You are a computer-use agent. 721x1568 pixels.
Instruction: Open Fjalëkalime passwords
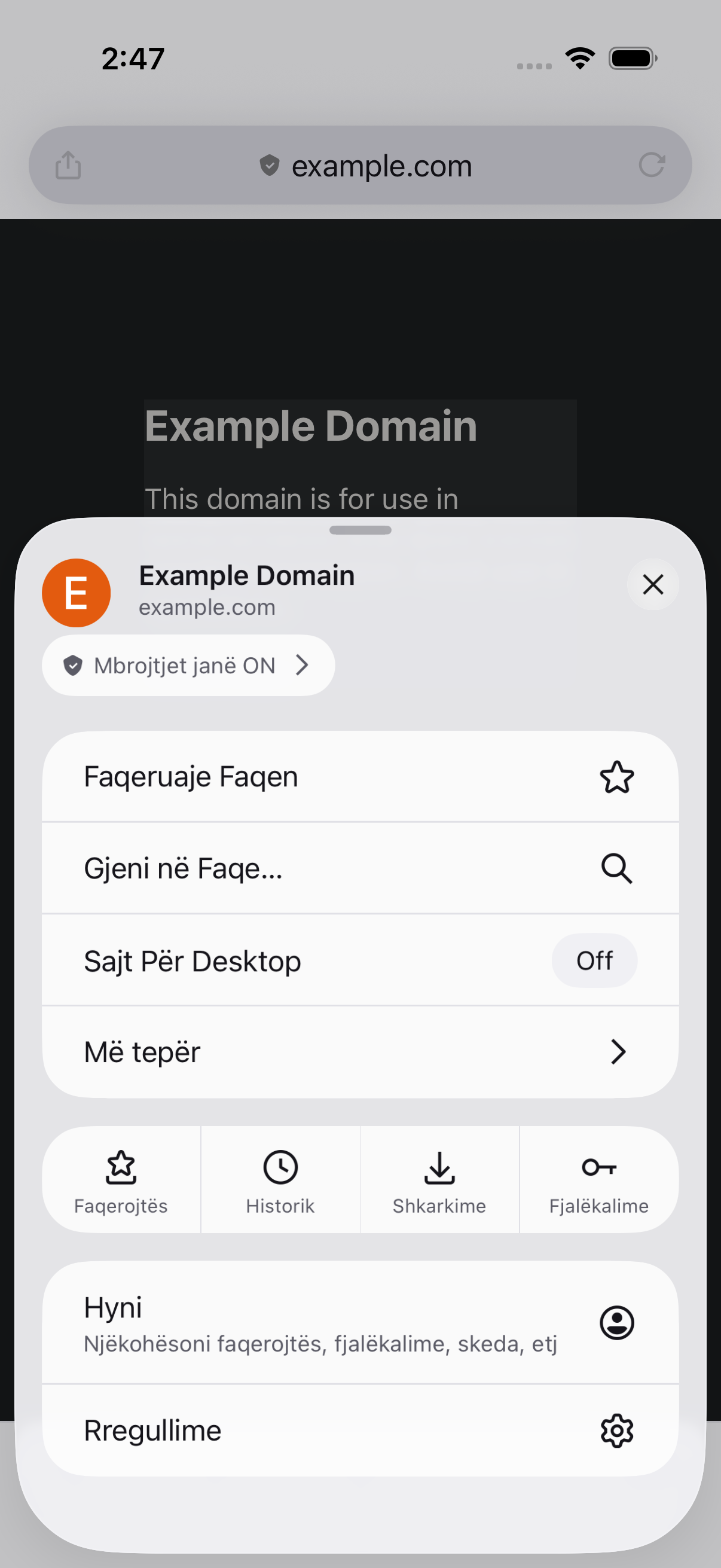point(598,1180)
